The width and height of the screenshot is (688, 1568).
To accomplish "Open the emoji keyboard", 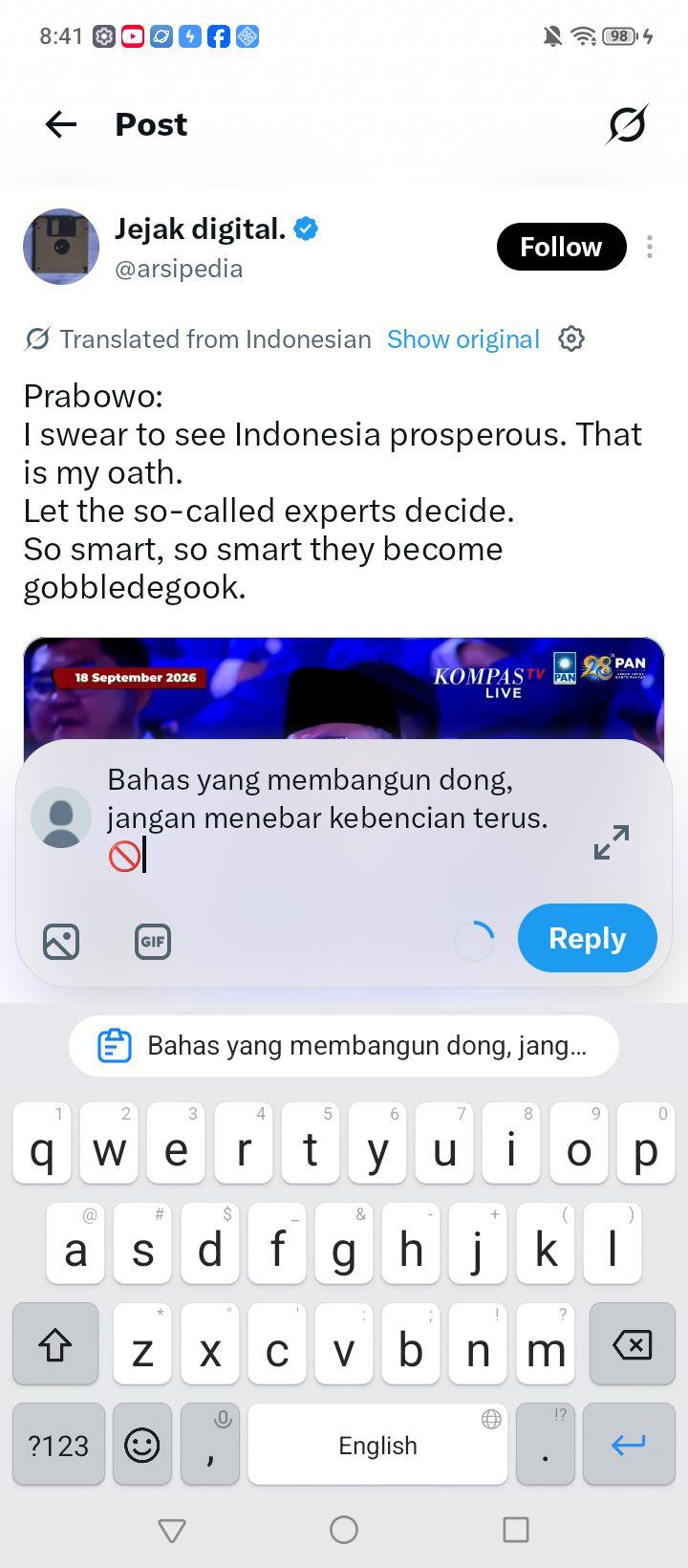I will click(142, 1445).
